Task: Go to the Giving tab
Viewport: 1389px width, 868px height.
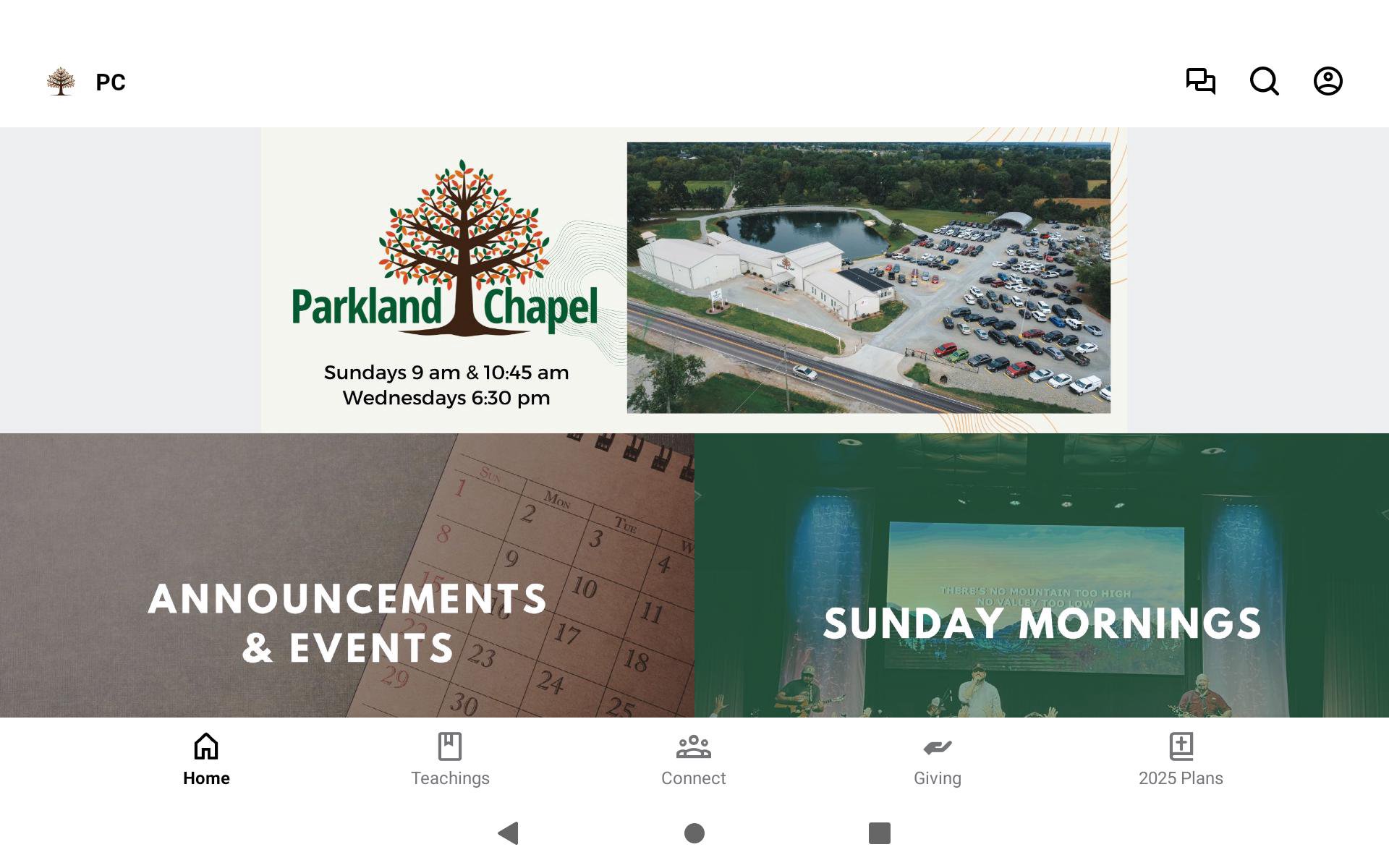Action: tap(937, 759)
